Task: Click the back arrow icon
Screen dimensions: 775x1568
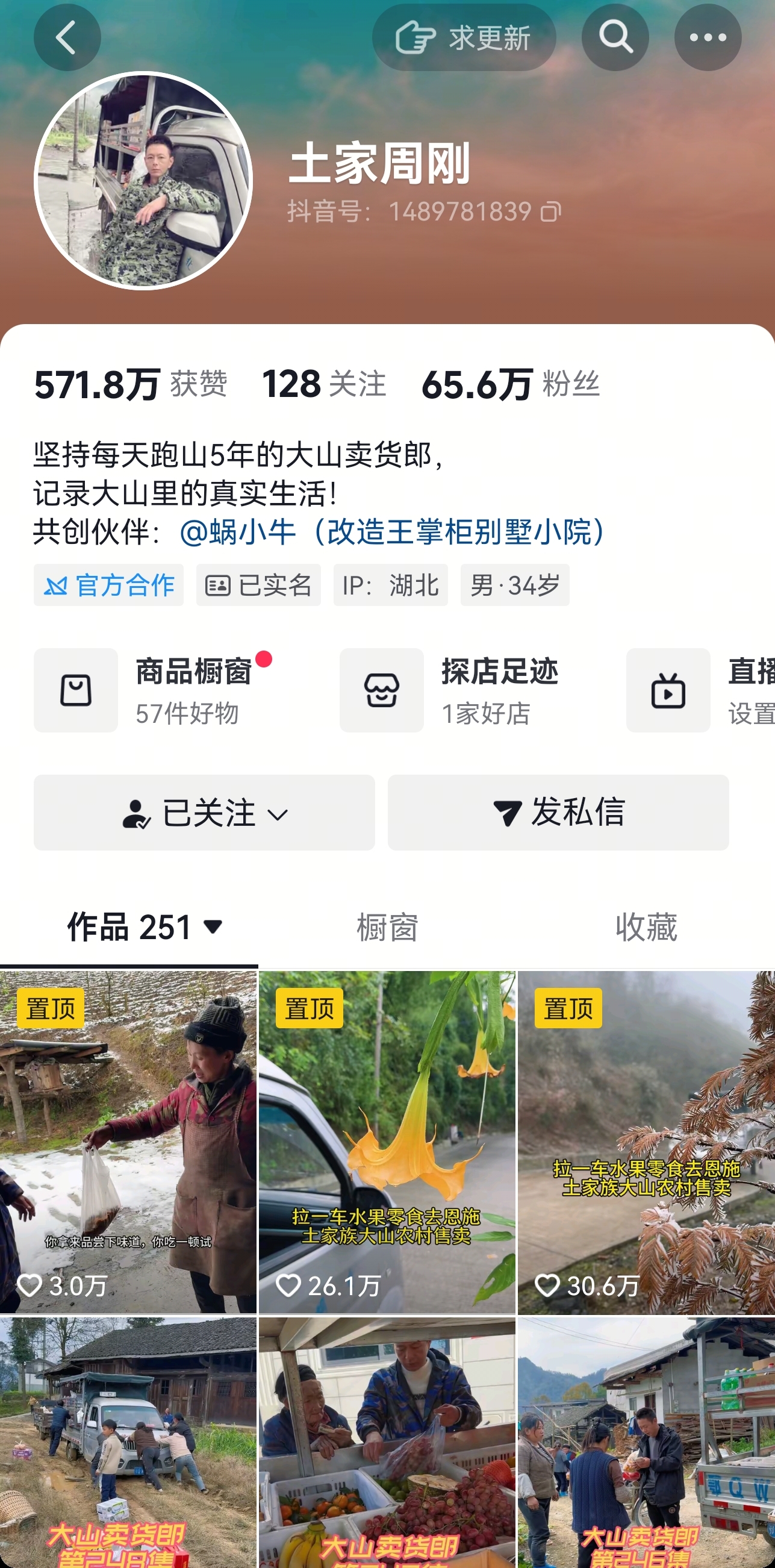Action: 67,37
